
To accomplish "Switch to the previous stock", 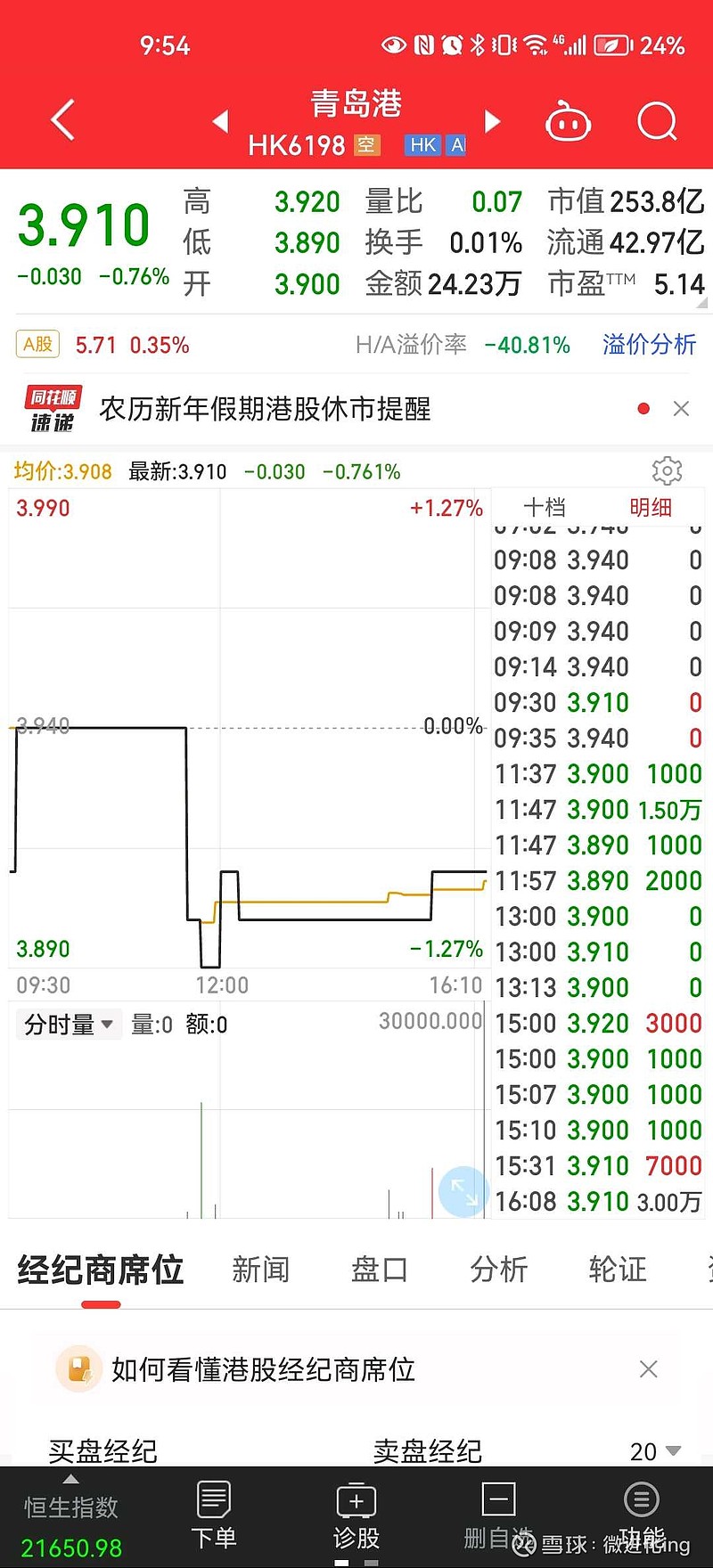I will (221, 120).
